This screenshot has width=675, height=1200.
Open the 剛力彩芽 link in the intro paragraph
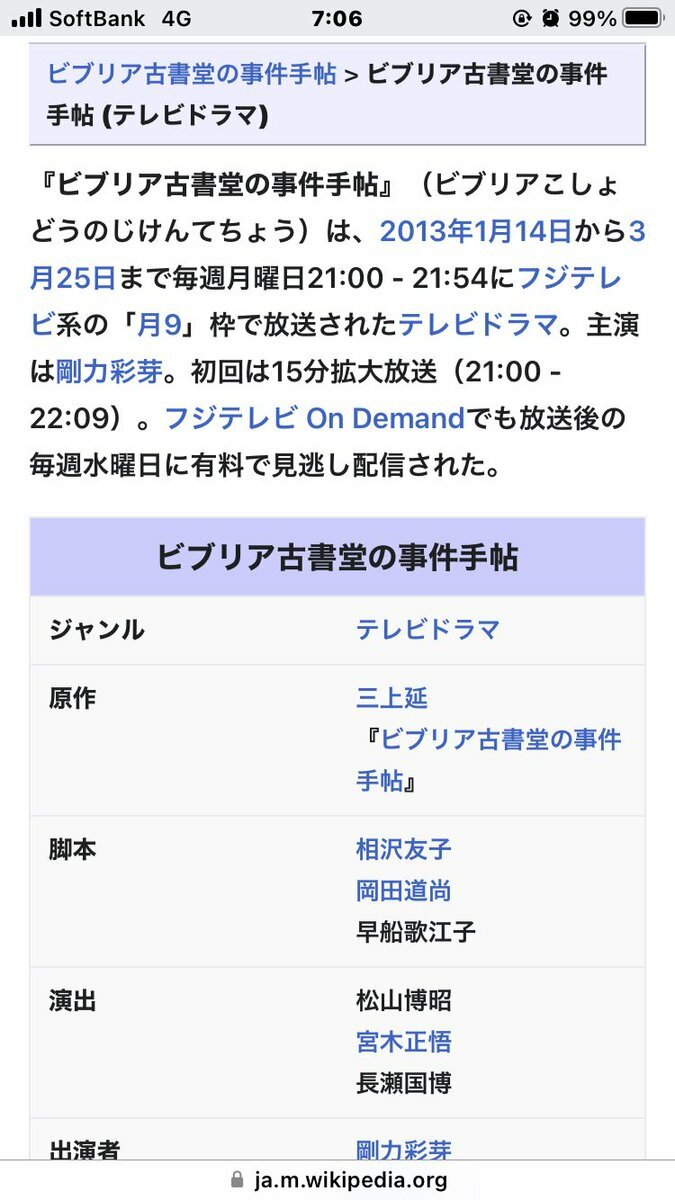[x=110, y=372]
